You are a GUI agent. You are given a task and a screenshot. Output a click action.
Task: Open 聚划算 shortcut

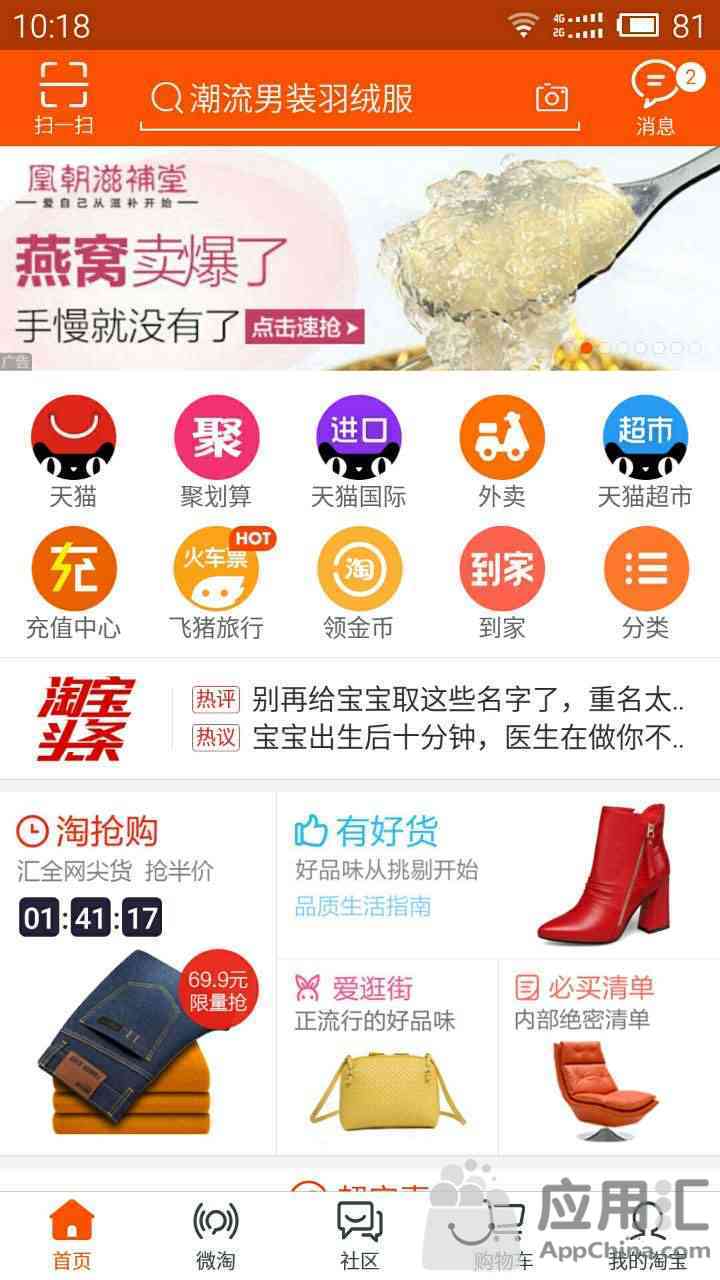[216, 450]
